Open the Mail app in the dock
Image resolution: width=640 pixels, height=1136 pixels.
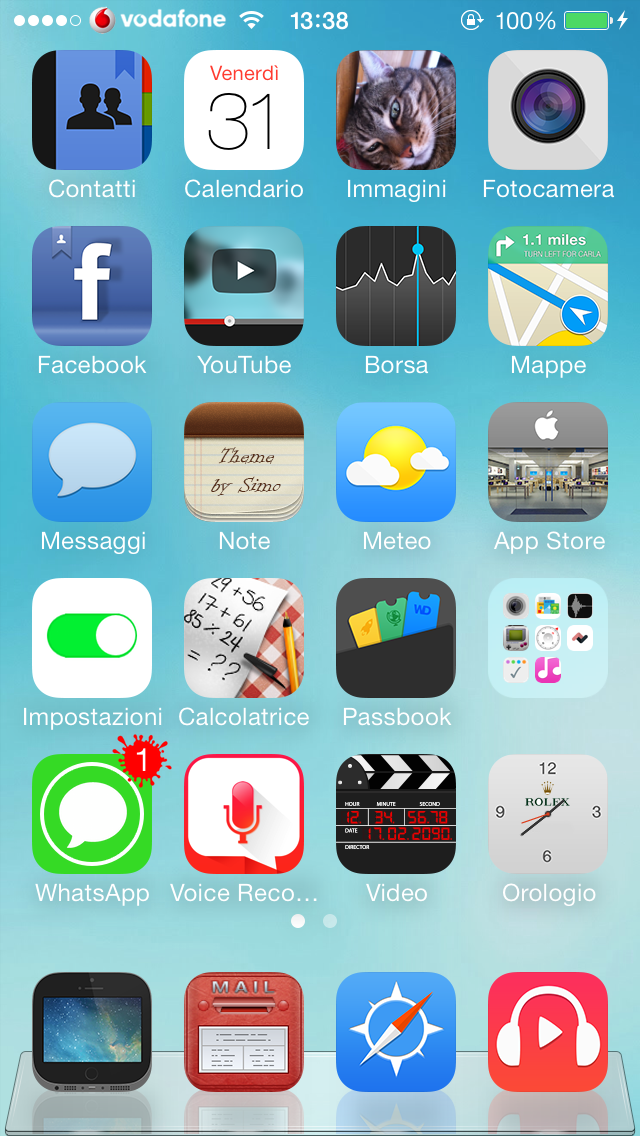pyautogui.click(x=244, y=1032)
